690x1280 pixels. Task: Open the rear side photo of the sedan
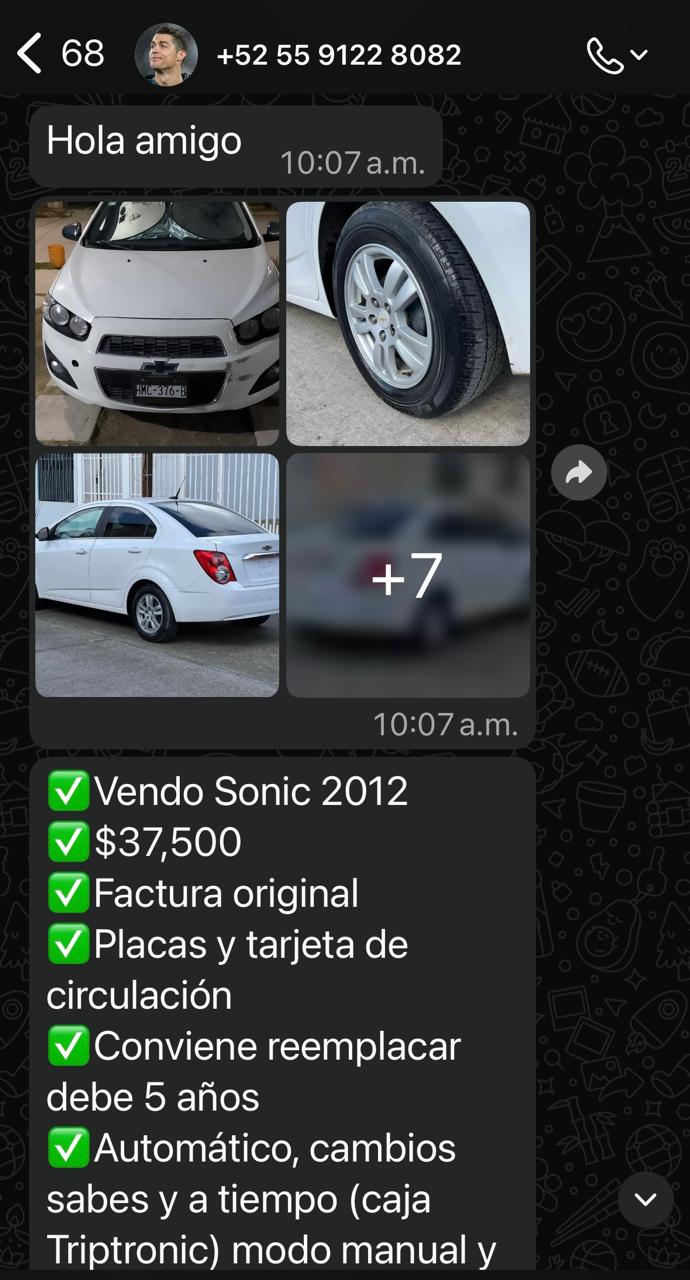157,575
